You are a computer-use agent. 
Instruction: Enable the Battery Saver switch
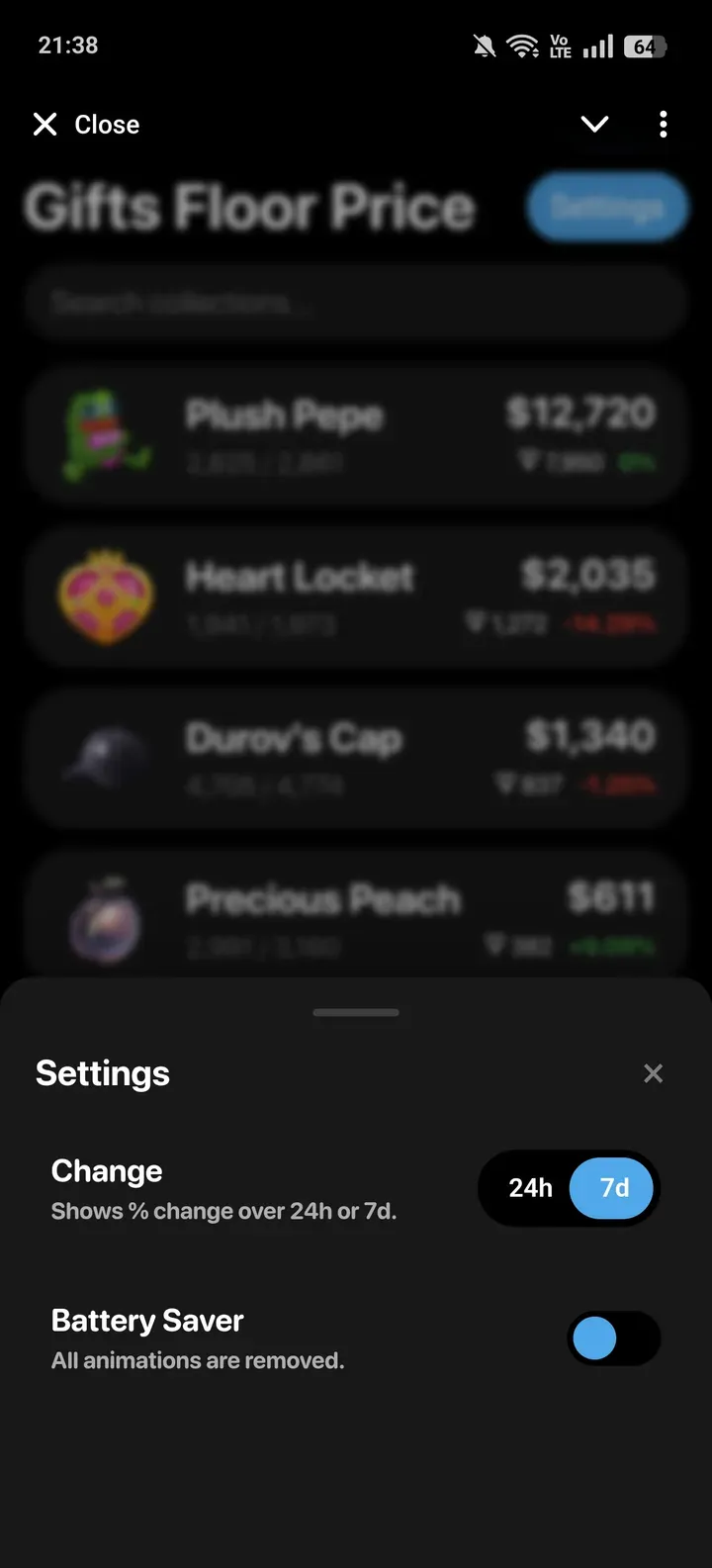click(x=614, y=1337)
